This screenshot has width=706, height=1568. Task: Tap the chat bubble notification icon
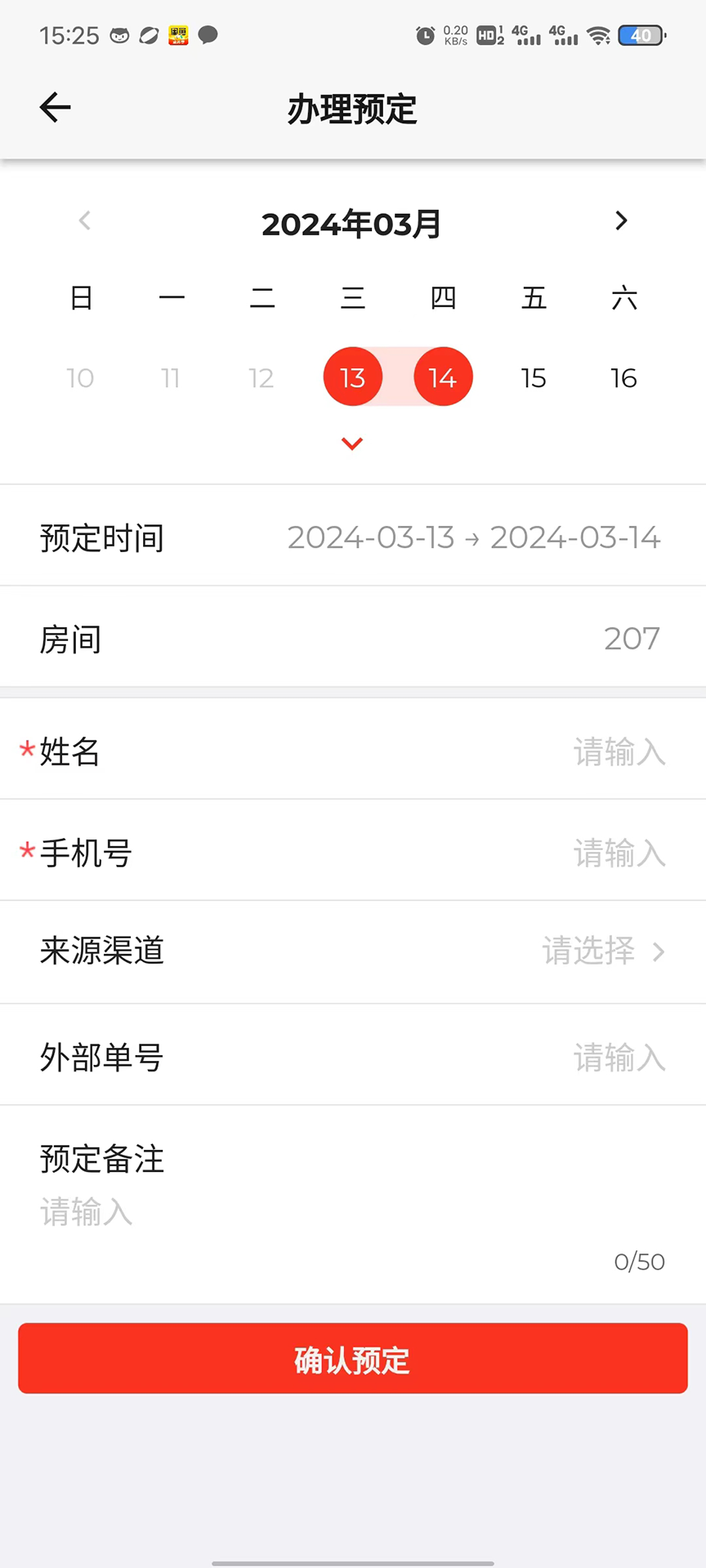point(208,35)
